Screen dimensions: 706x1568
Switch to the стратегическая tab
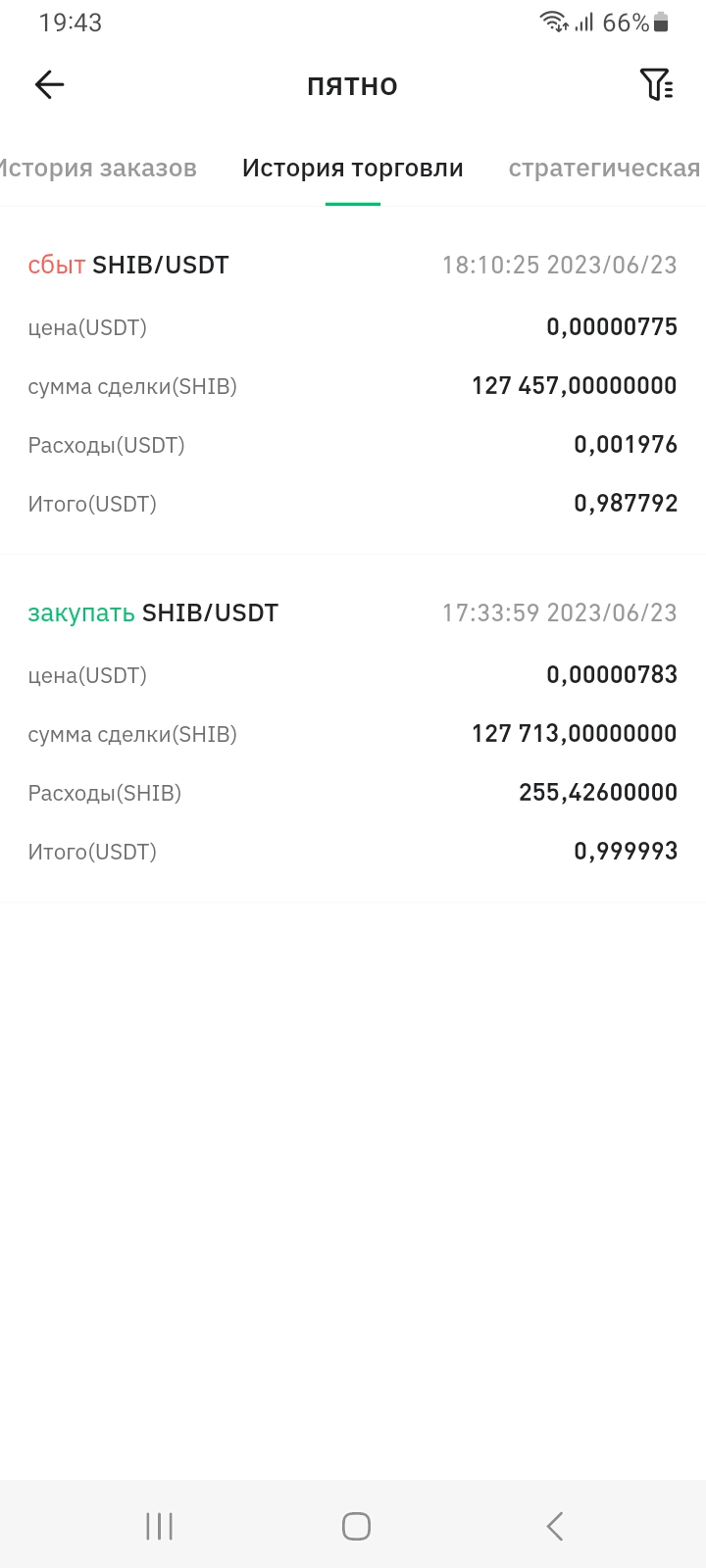point(605,169)
